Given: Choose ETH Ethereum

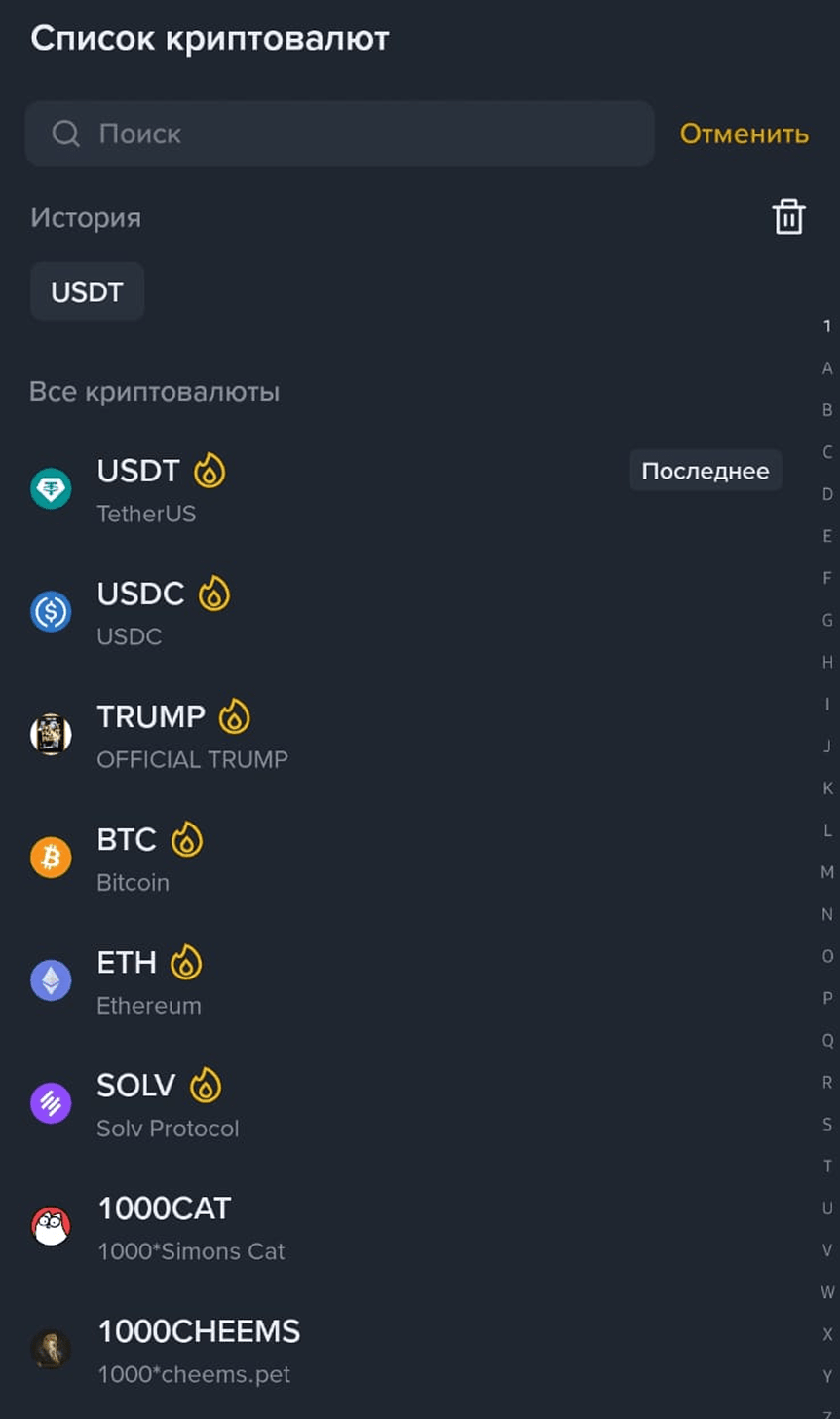Looking at the screenshot, I should [x=405, y=979].
